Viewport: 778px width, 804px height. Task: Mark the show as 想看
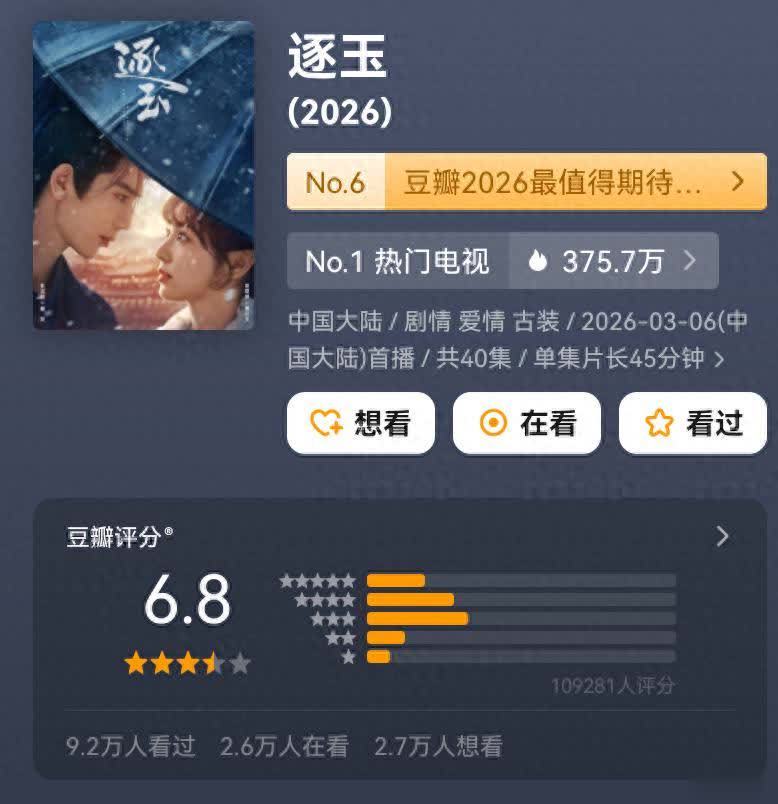(361, 423)
